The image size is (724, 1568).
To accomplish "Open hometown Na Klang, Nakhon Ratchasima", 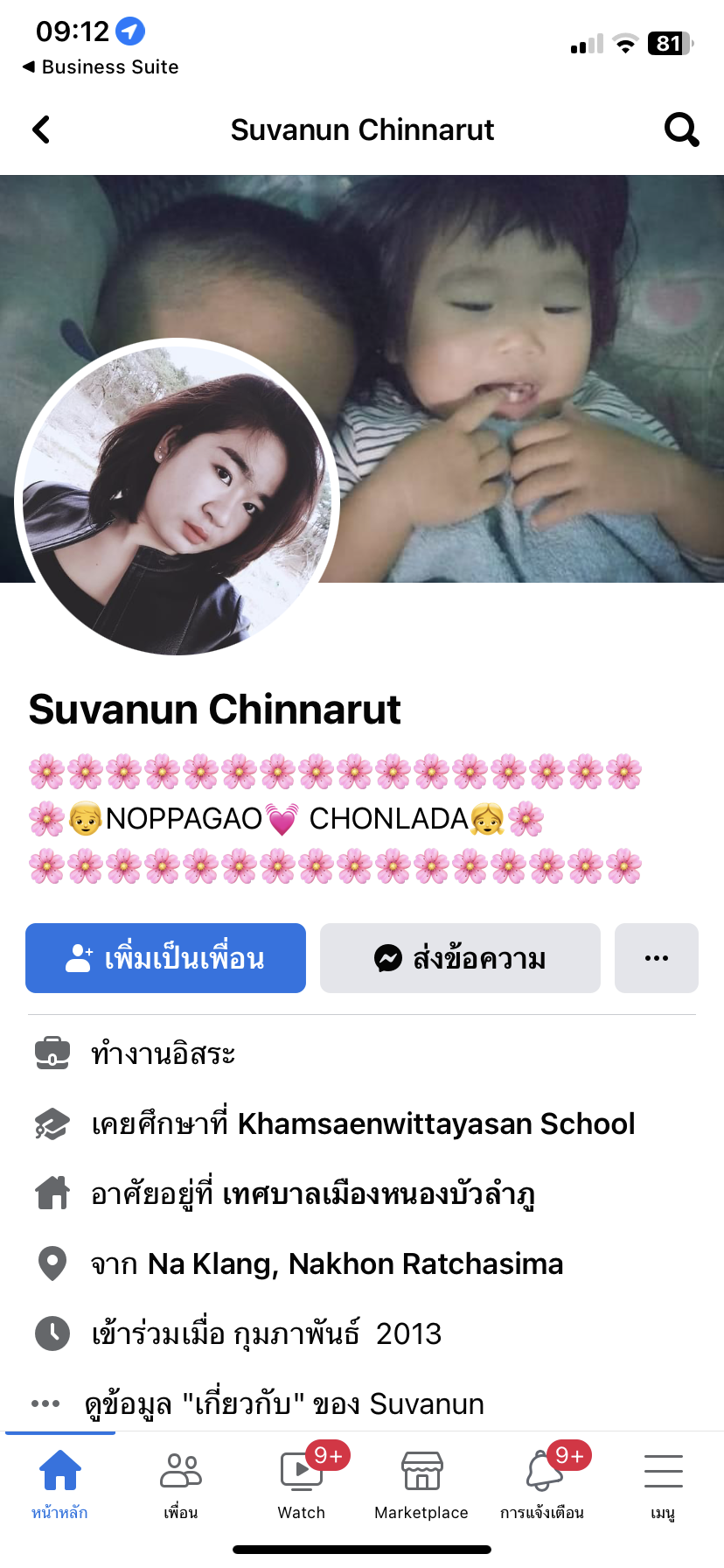I will click(355, 1263).
